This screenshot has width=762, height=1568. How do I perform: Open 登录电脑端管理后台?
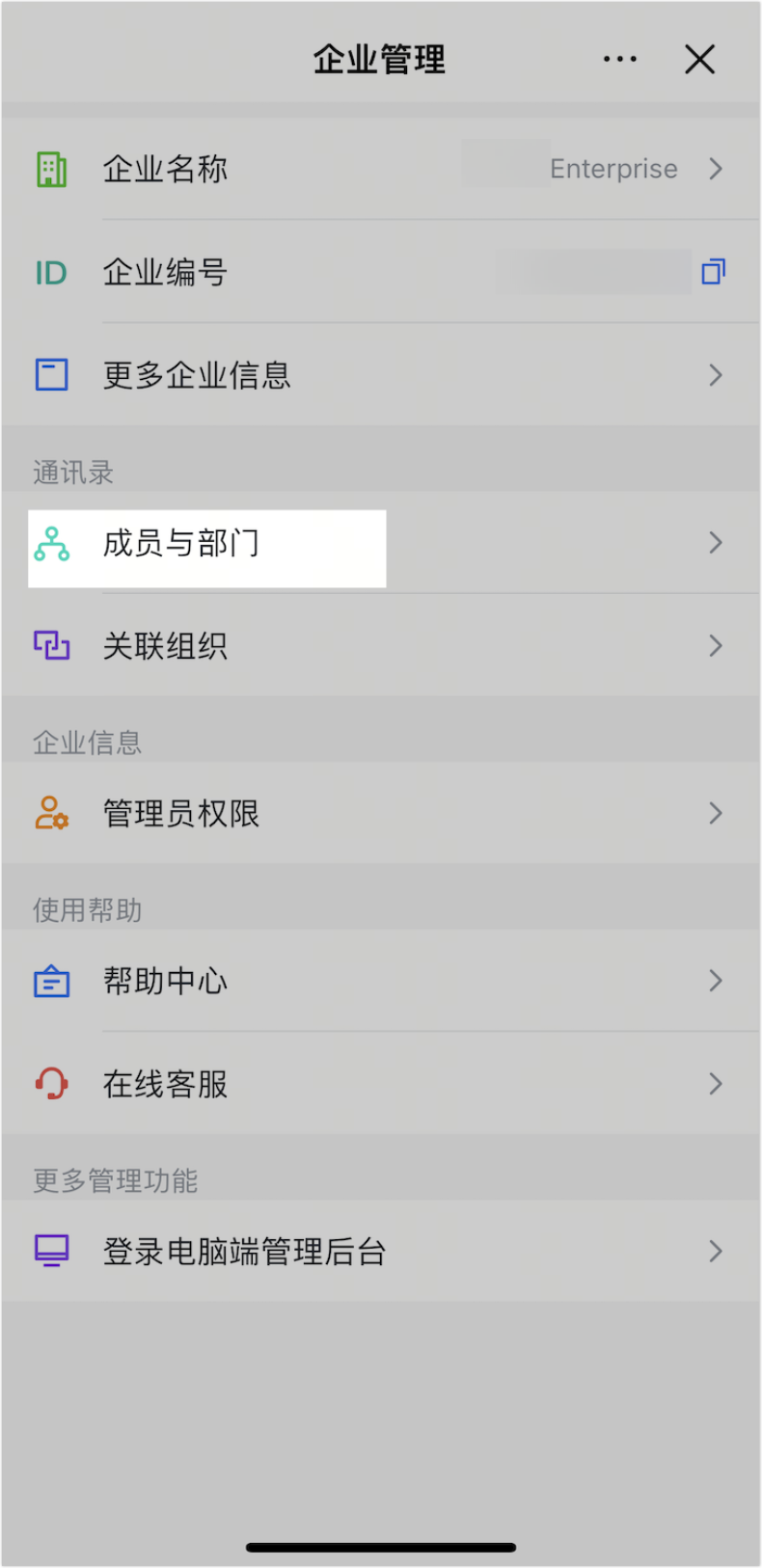tap(381, 1251)
